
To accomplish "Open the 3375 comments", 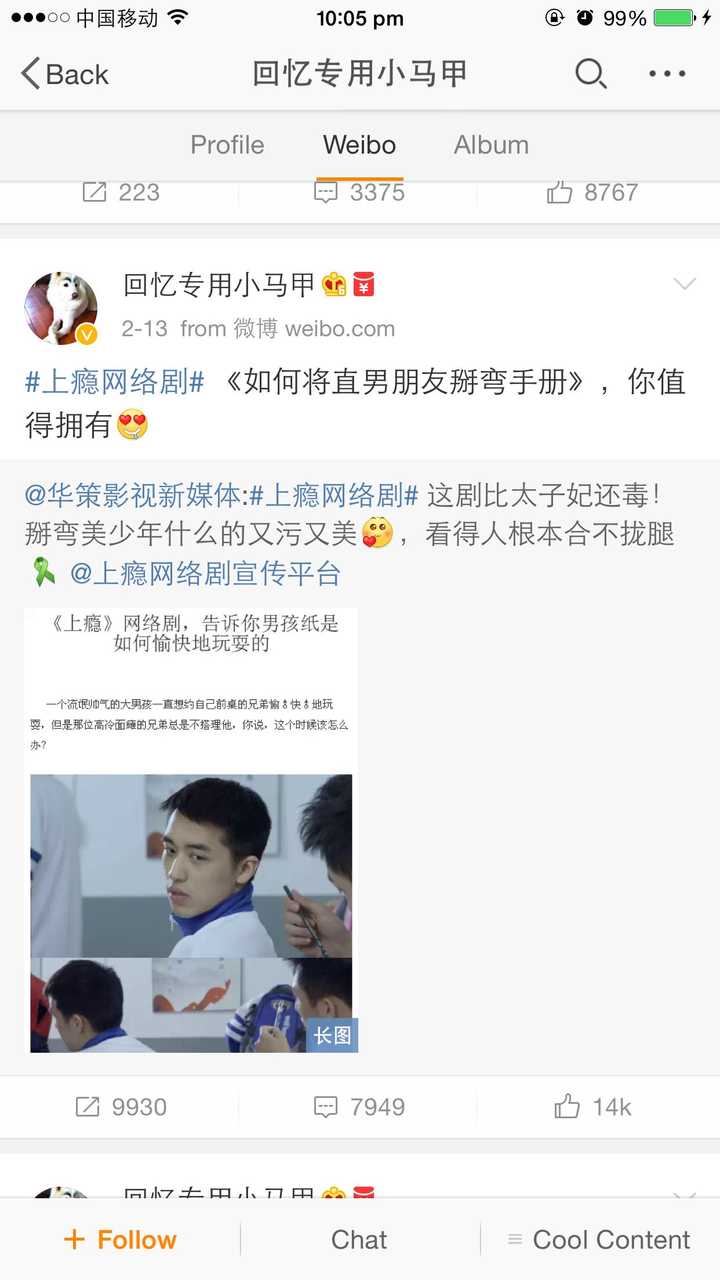I will click(359, 192).
